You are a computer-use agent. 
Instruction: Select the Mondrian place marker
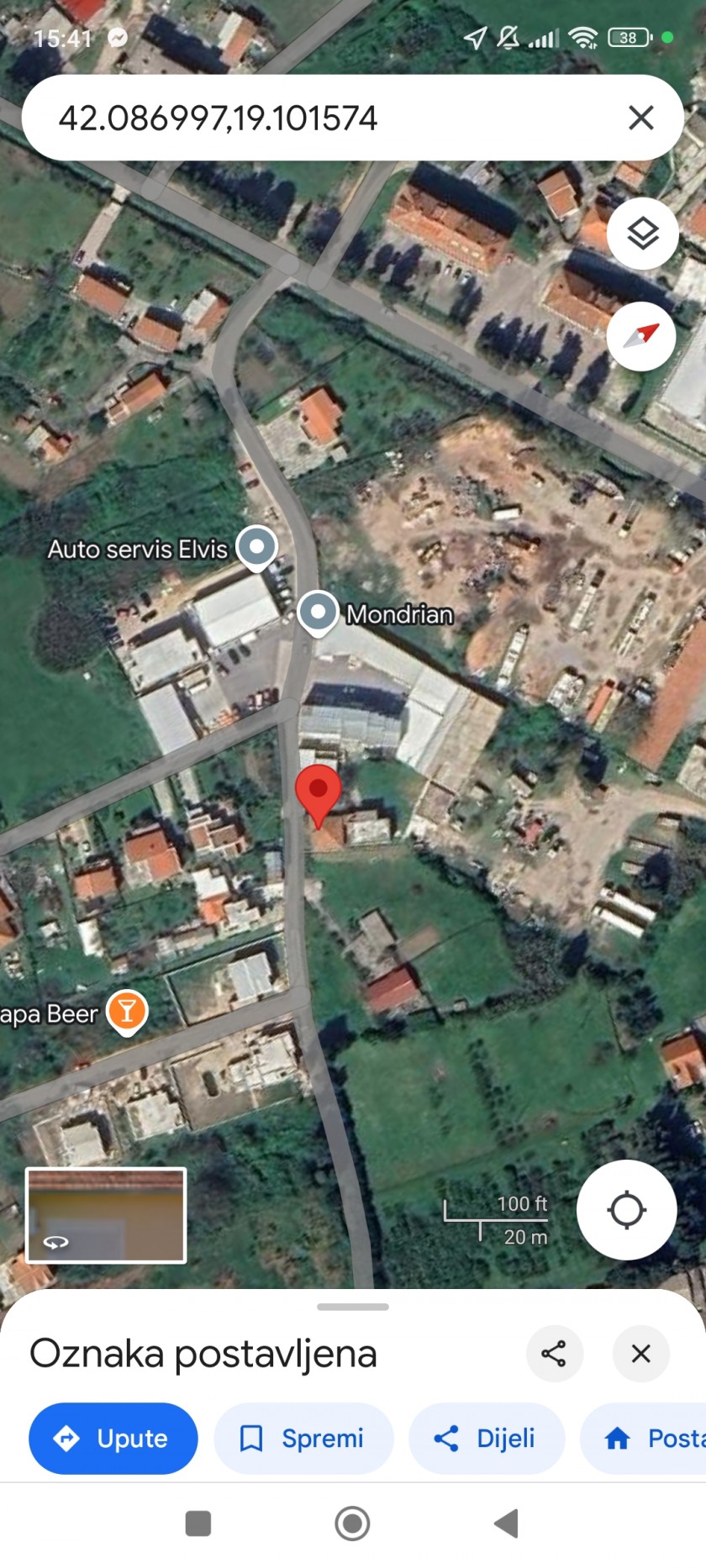tap(318, 613)
